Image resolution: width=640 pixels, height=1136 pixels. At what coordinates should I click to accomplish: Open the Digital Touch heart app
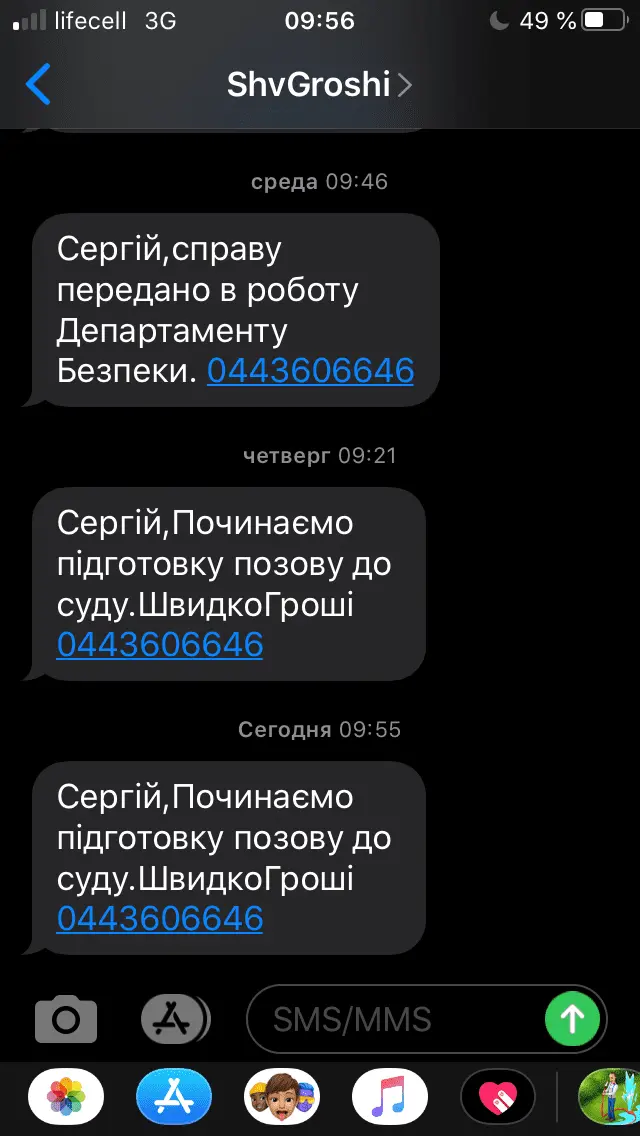(x=497, y=1097)
